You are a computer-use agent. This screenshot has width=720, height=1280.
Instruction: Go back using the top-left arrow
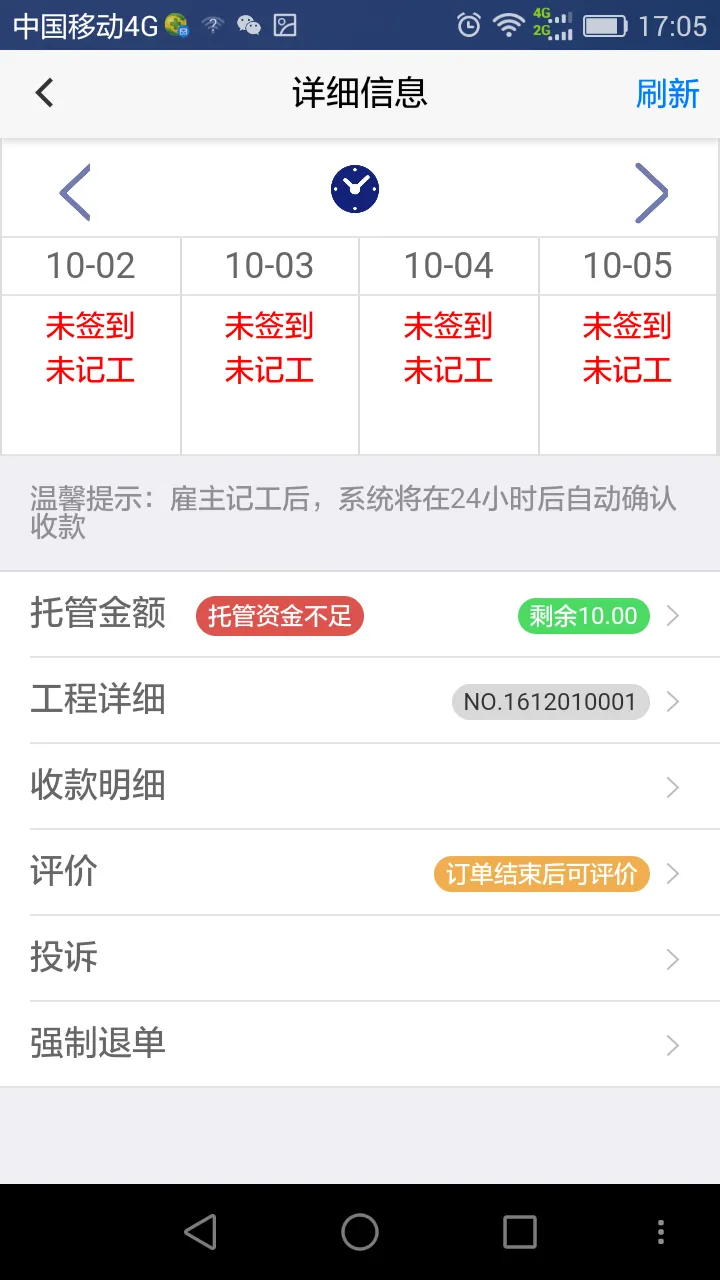click(x=43, y=93)
